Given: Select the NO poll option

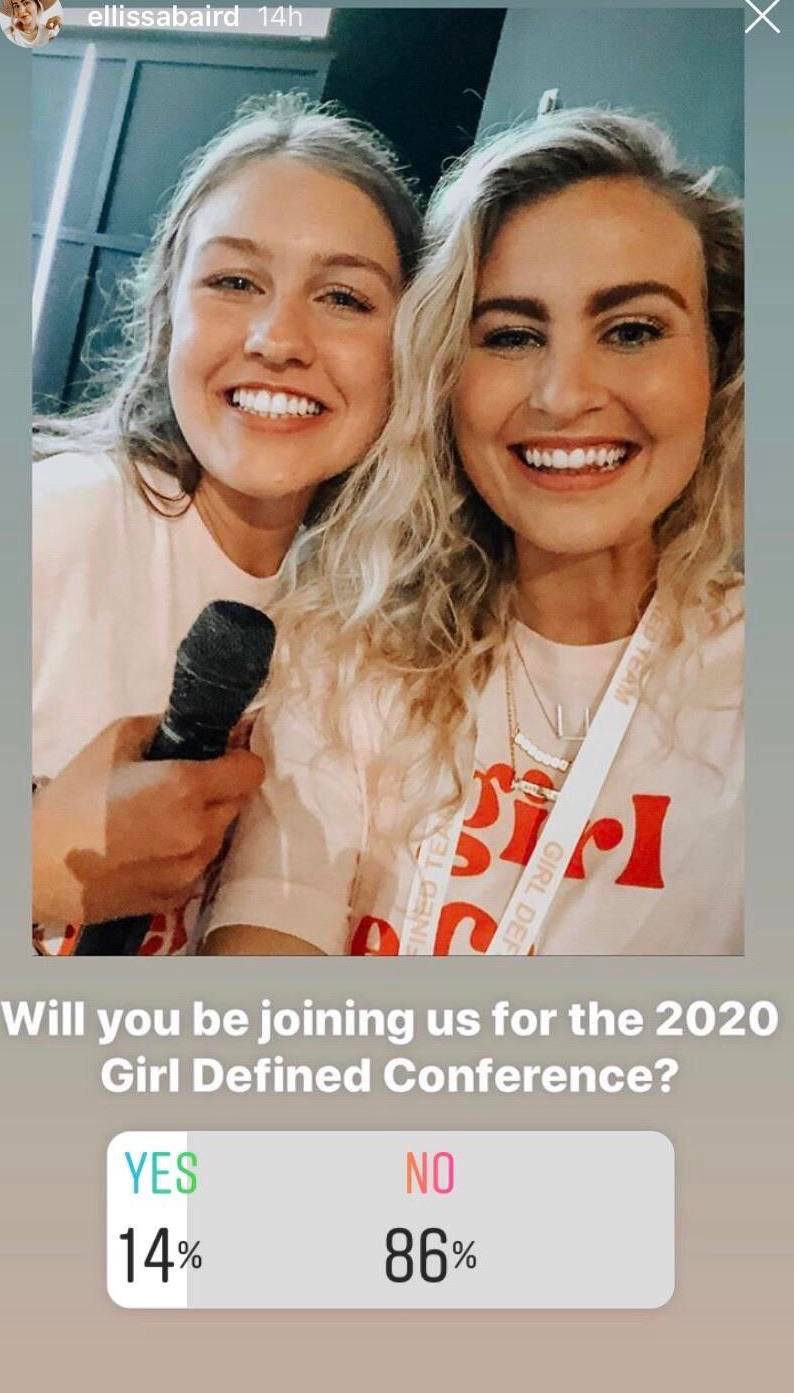Looking at the screenshot, I should (430, 1219).
